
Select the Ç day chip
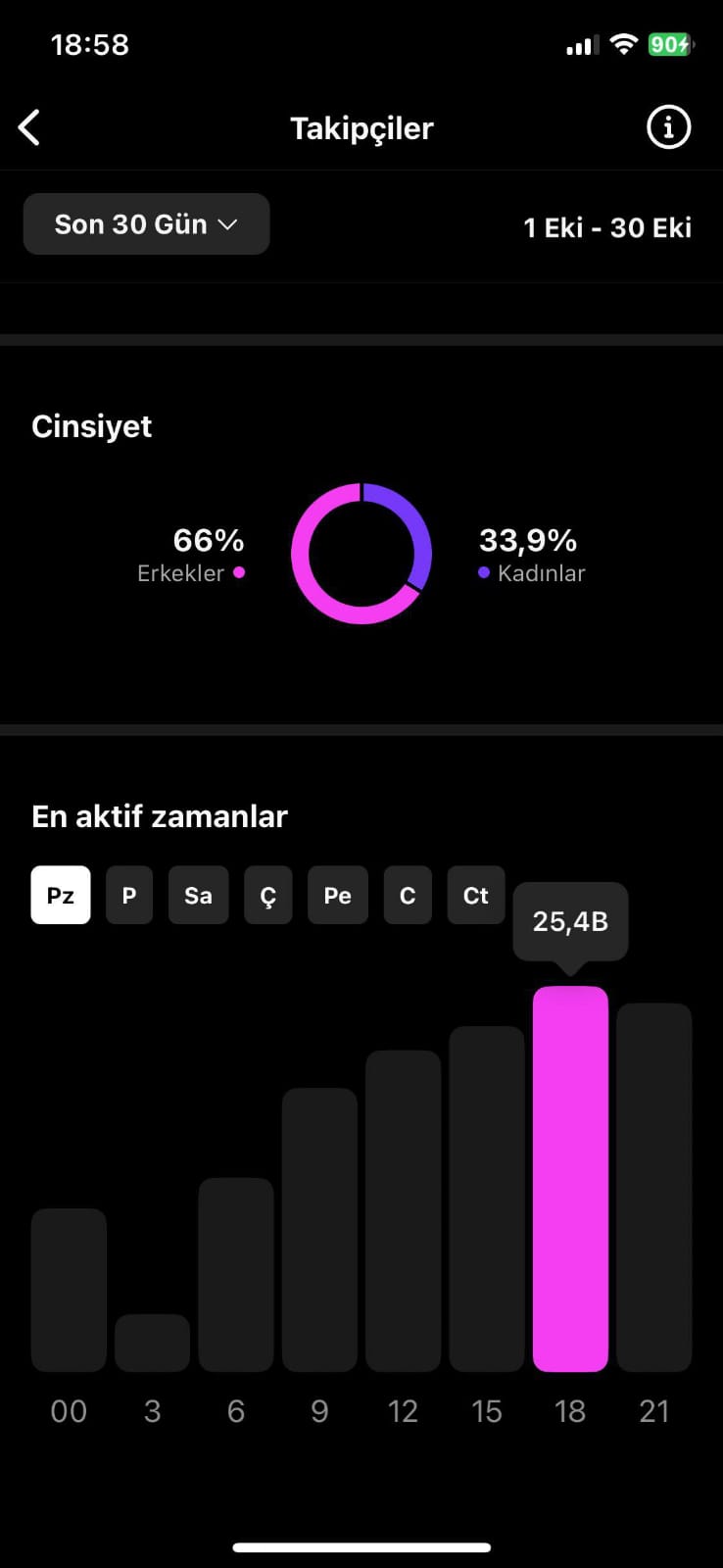tap(268, 895)
